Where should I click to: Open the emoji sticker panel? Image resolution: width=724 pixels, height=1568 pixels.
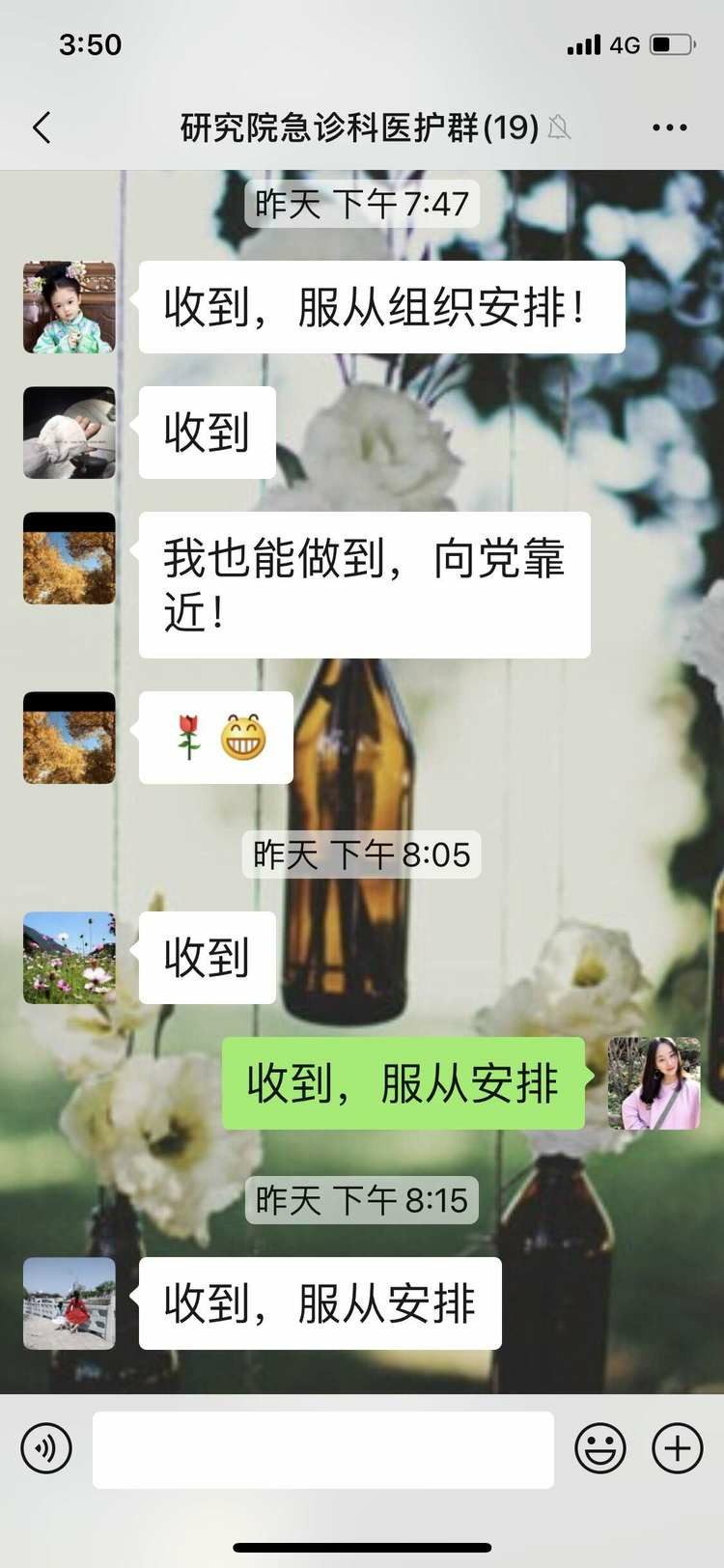pos(600,1448)
